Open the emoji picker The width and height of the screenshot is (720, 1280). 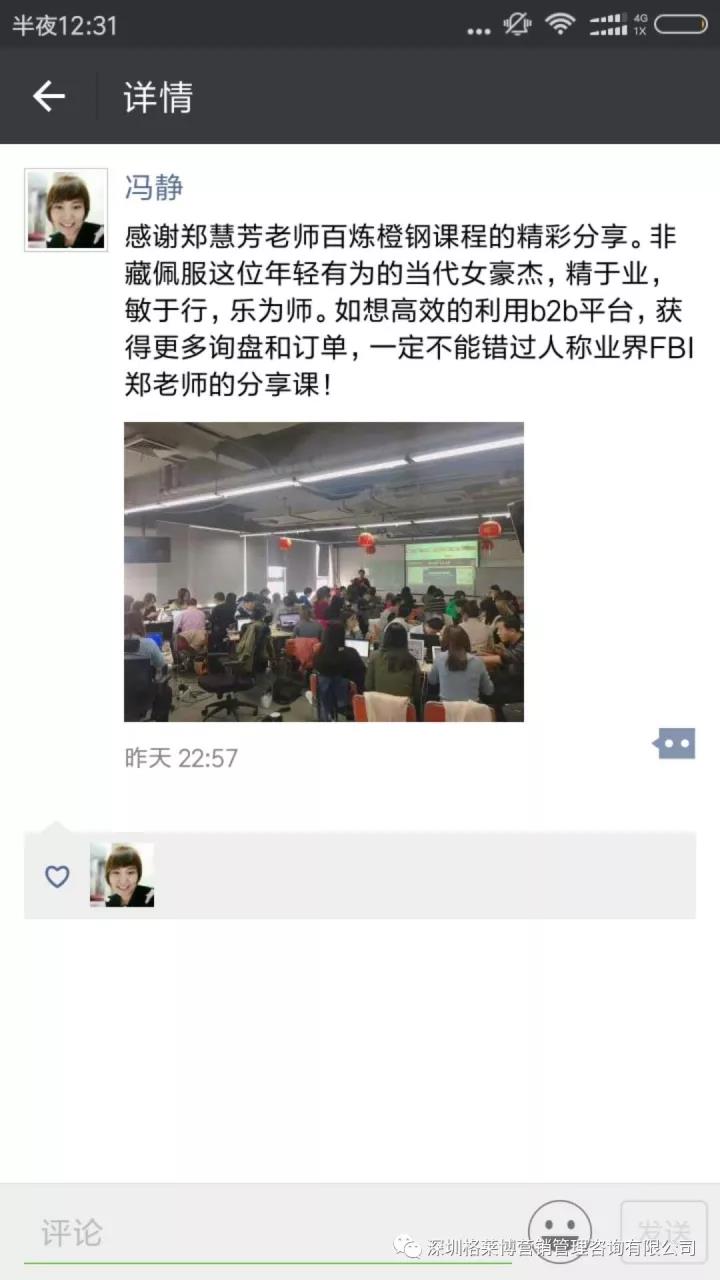(x=560, y=1232)
